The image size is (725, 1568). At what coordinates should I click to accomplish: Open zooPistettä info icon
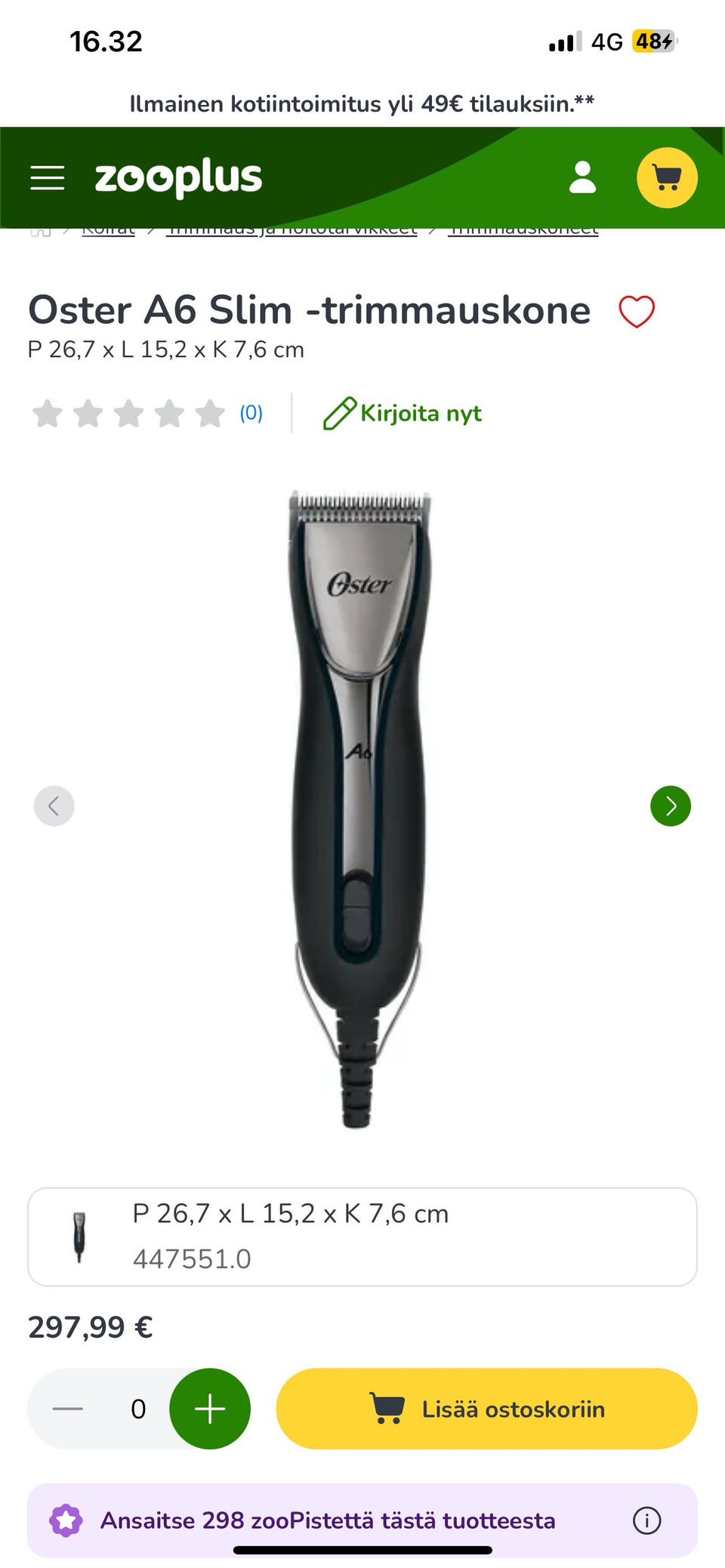pyautogui.click(x=646, y=1520)
